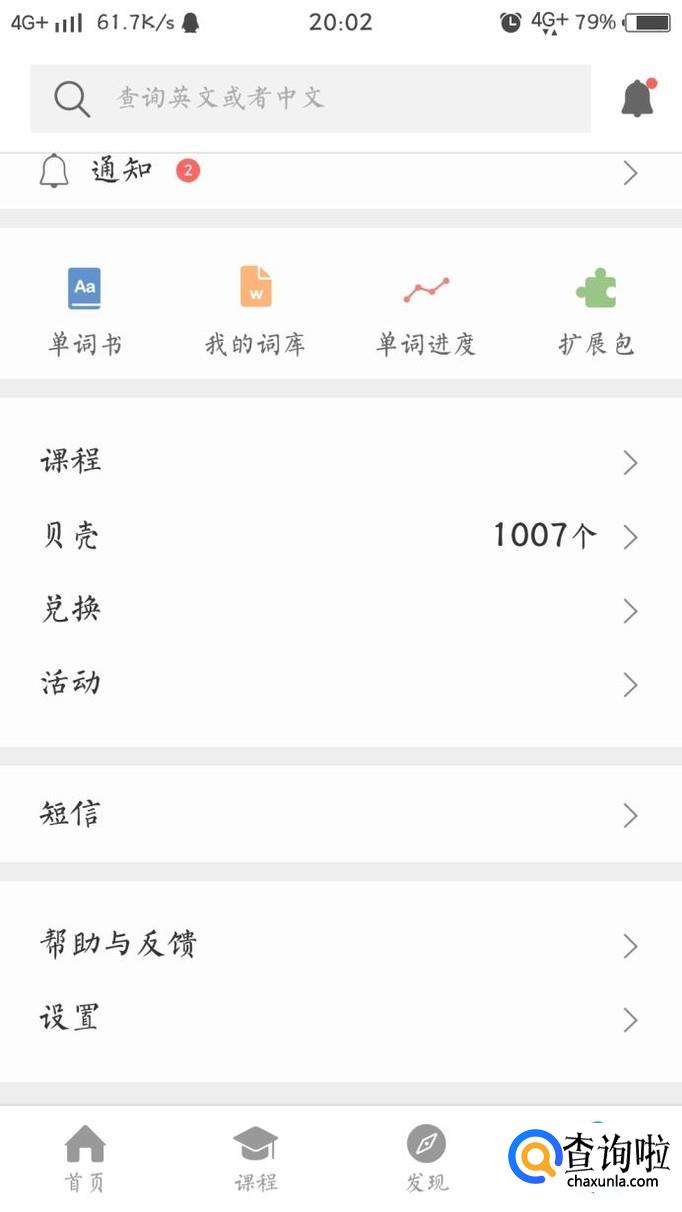Switch to the 首页 home tab
Viewport: 682px width, 1212px height.
(85, 1158)
